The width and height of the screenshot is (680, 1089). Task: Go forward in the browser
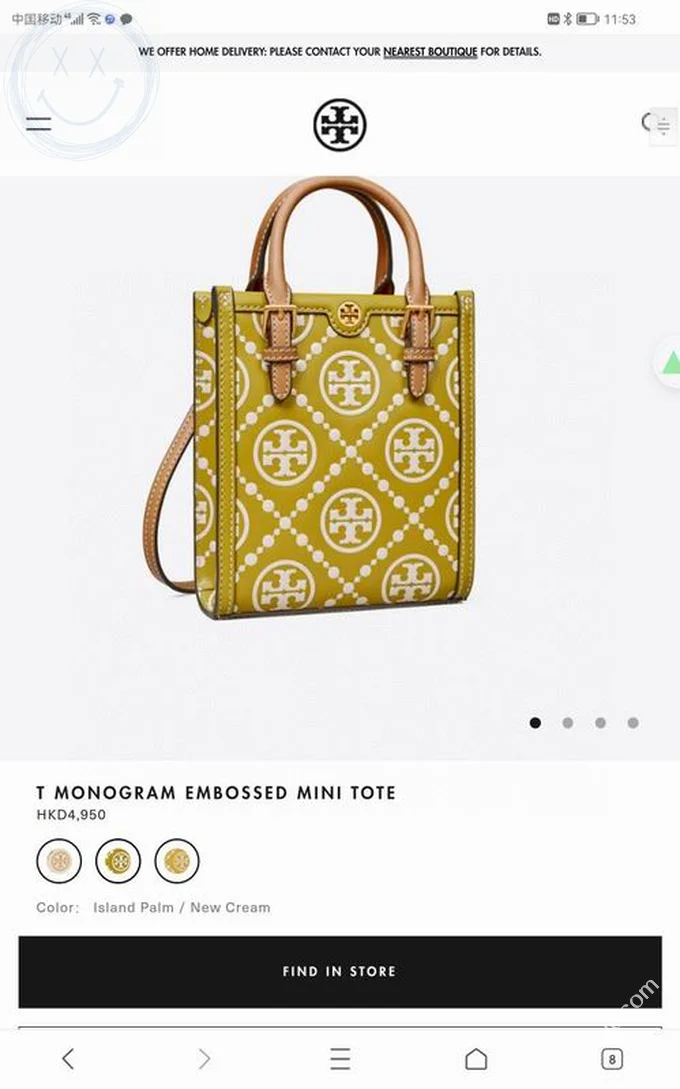[x=204, y=1058]
